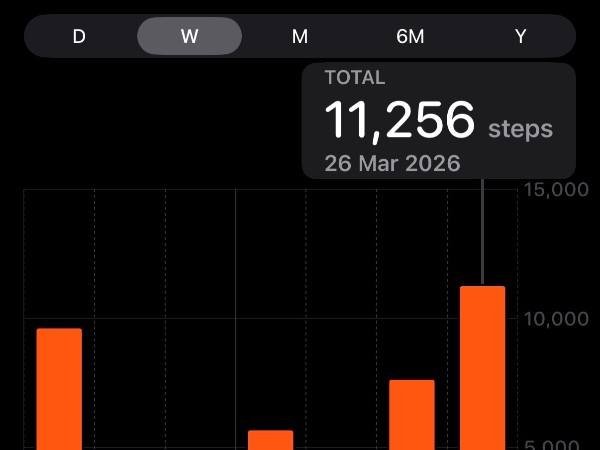Show the 6M six-month view
The width and height of the screenshot is (600, 450).
pos(410,36)
